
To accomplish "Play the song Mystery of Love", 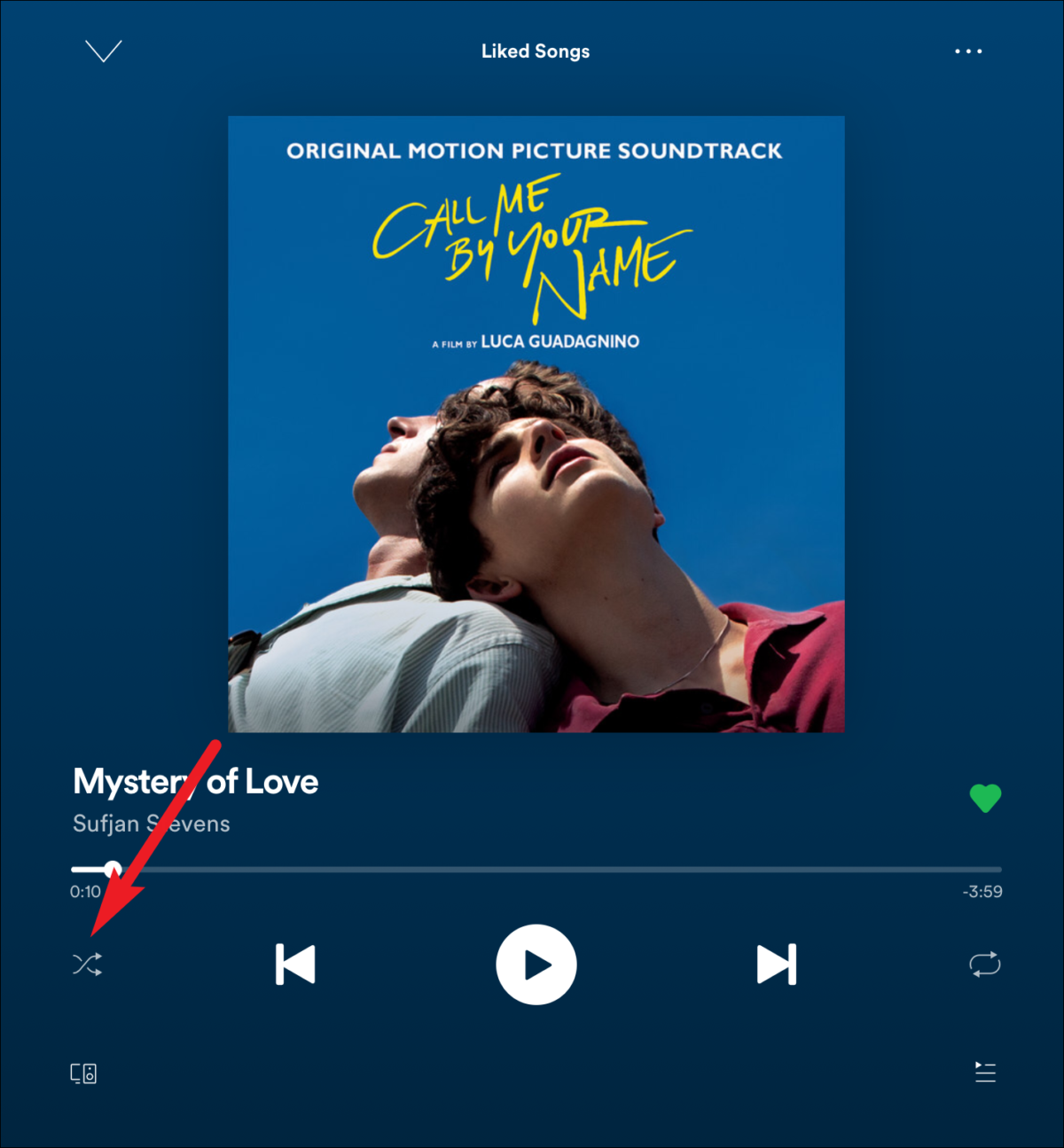I will (x=536, y=964).
